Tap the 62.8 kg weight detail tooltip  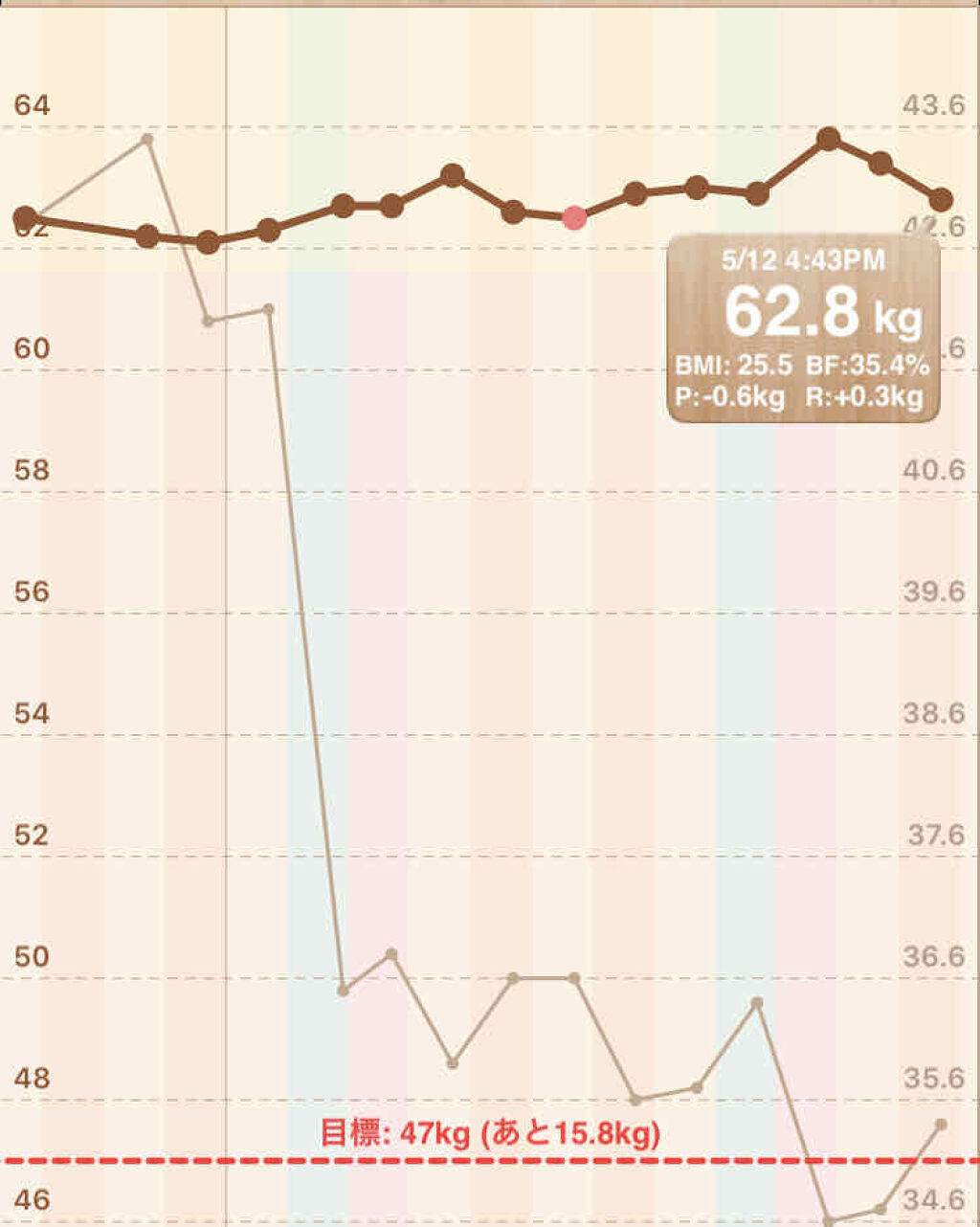click(x=803, y=328)
